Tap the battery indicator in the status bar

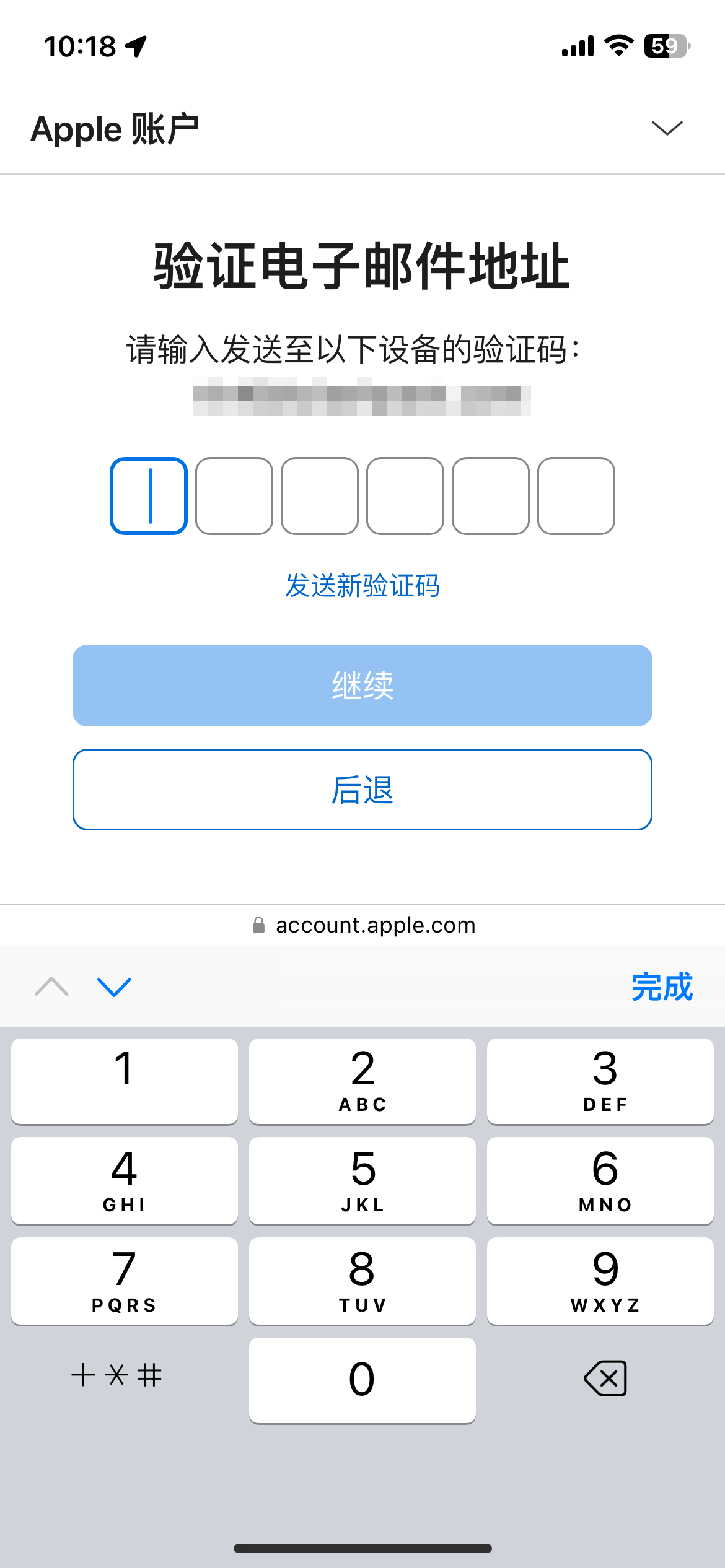point(666,46)
